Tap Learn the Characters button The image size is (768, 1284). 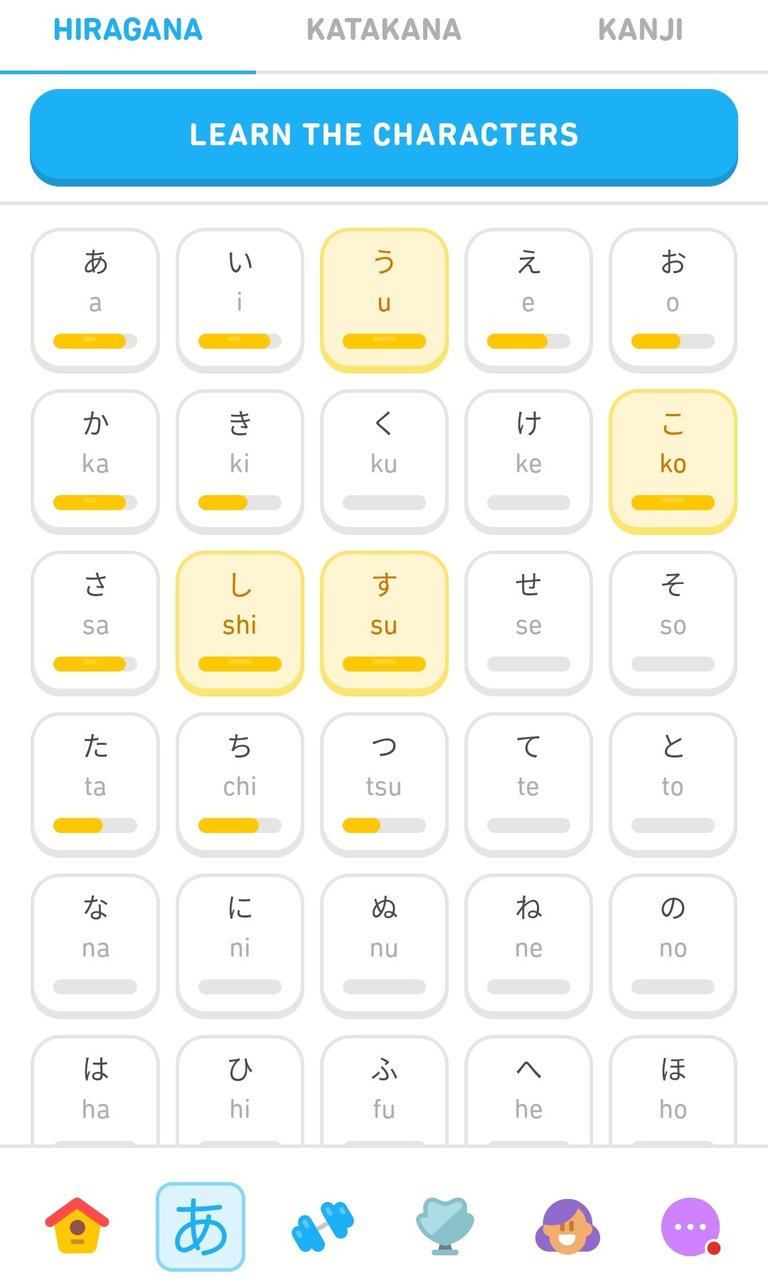[x=384, y=136]
